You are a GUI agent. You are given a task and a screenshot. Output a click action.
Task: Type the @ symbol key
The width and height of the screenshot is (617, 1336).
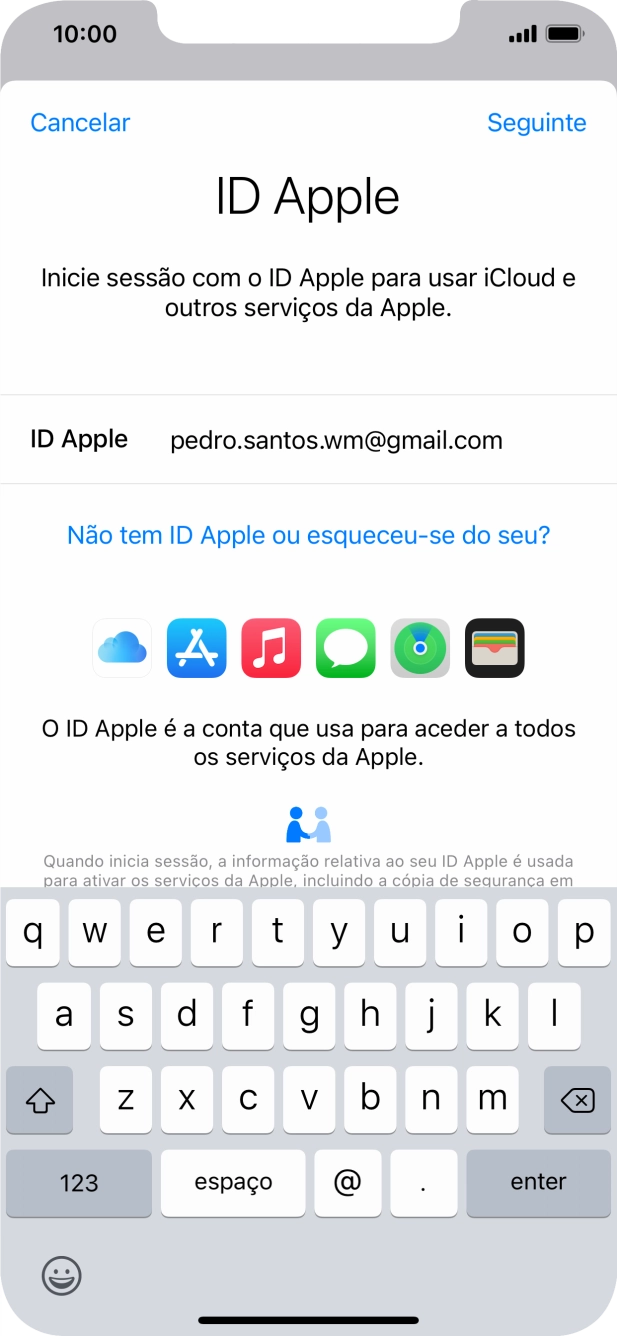[x=347, y=1182]
